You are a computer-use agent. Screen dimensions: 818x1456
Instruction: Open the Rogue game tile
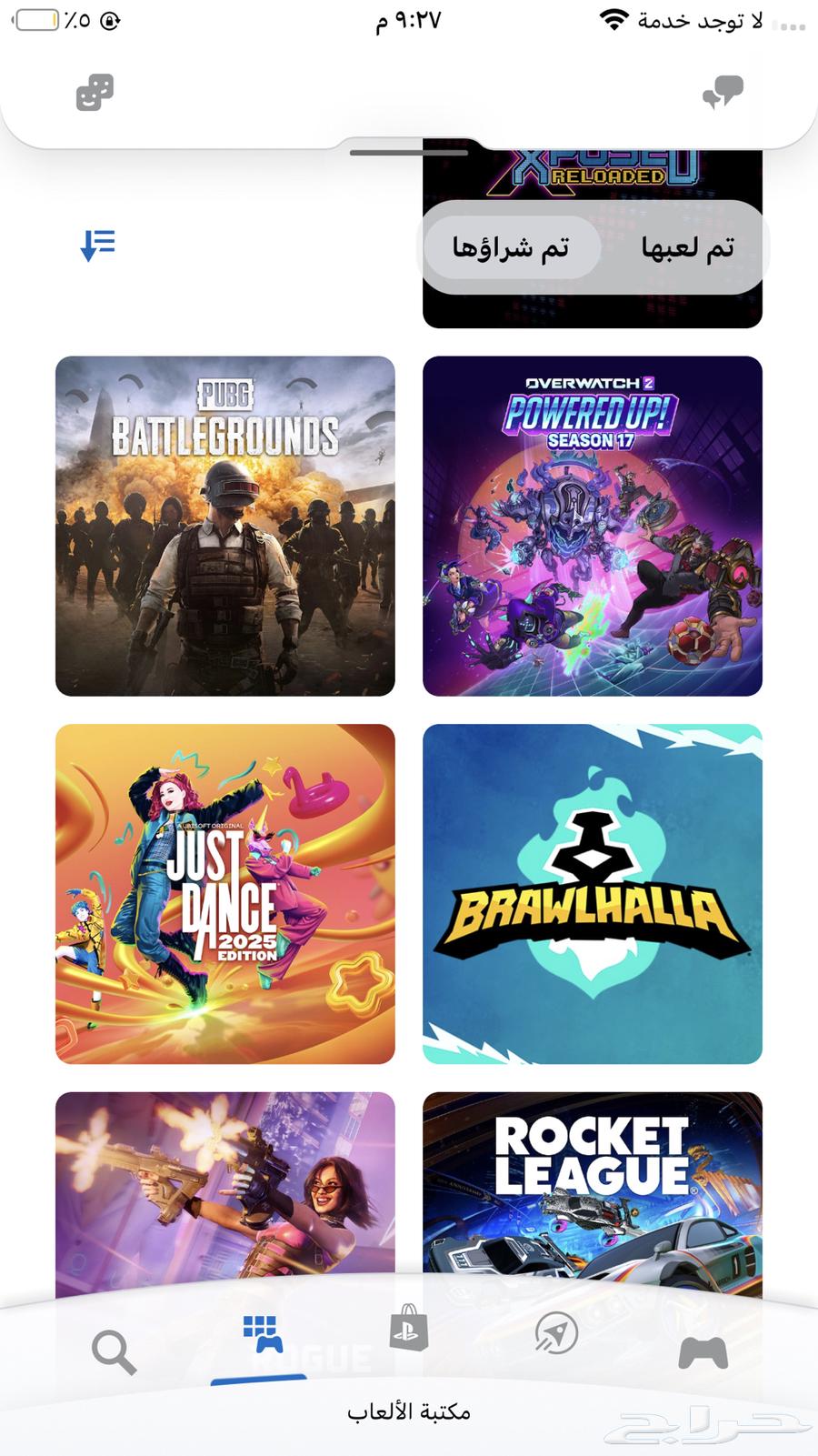(x=225, y=1182)
